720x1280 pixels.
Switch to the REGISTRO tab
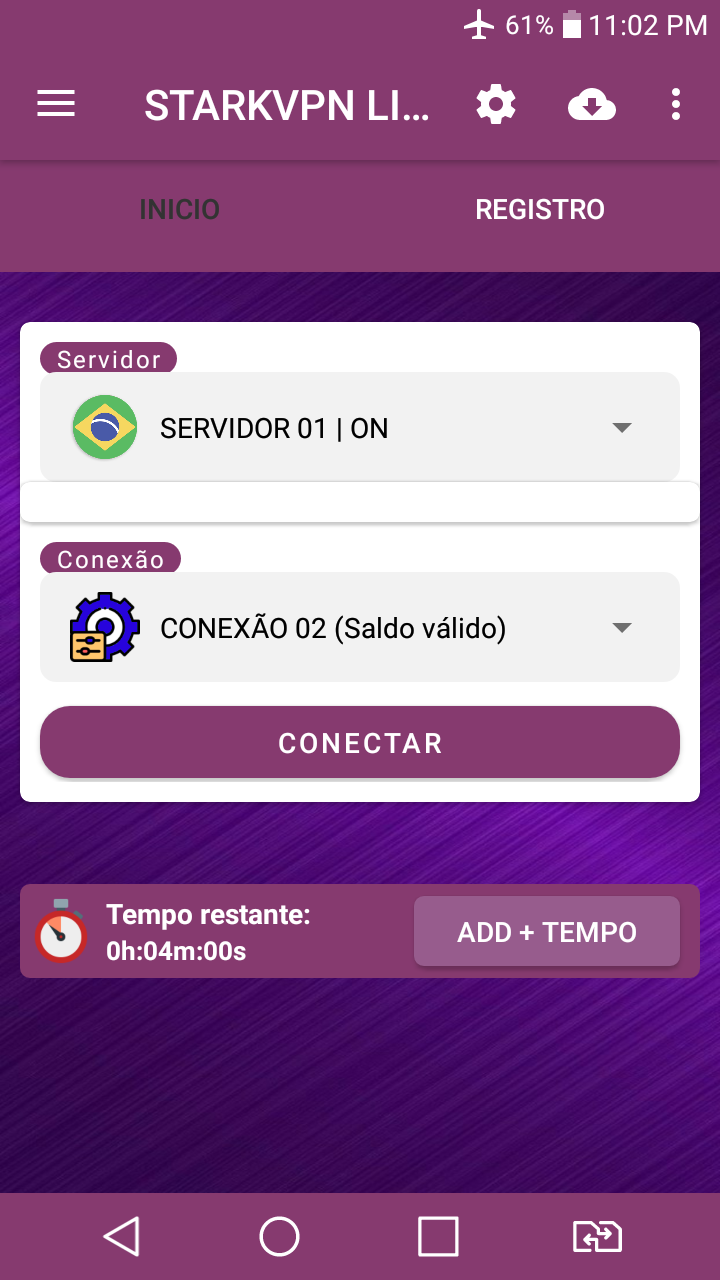pos(540,210)
